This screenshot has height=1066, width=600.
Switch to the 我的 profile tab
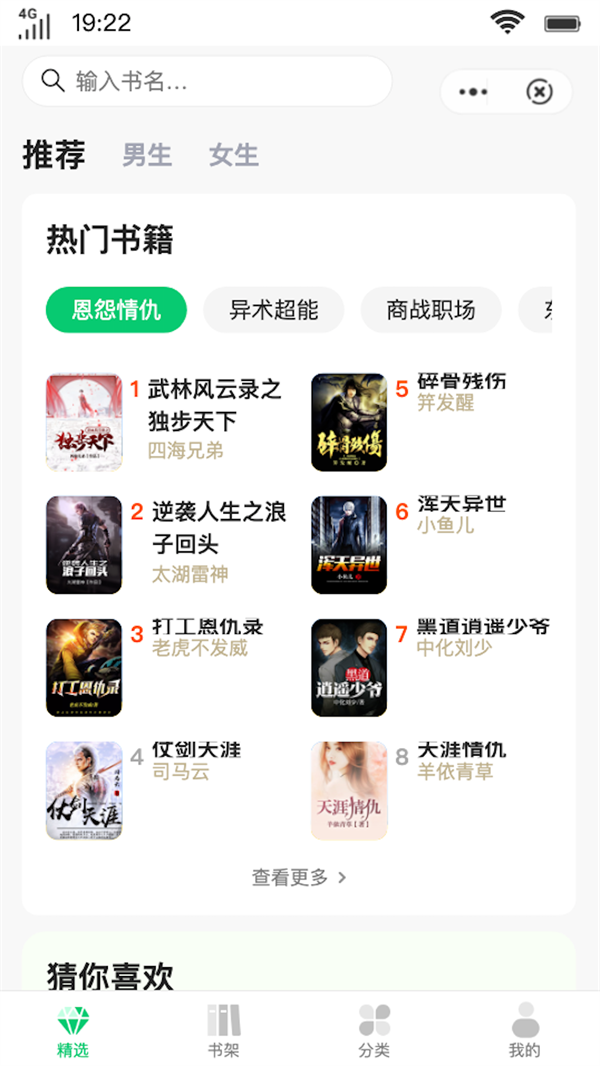pyautogui.click(x=524, y=1030)
